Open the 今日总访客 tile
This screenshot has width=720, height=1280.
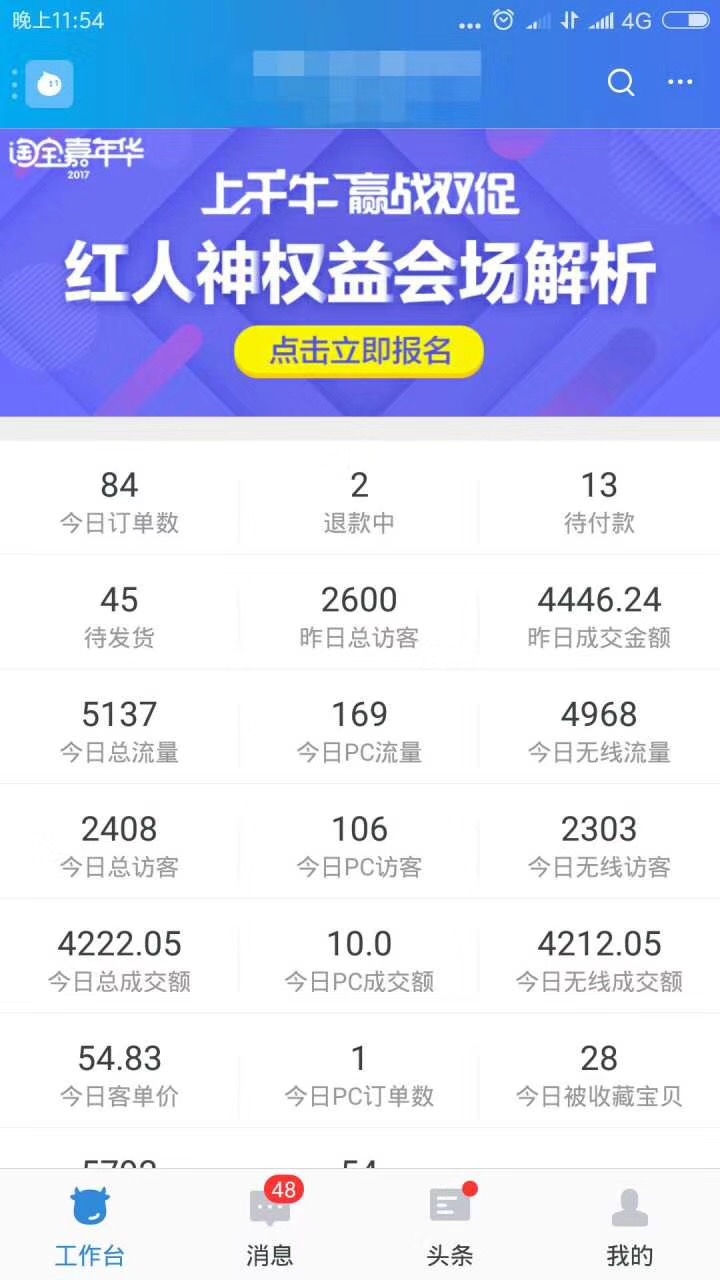point(119,845)
